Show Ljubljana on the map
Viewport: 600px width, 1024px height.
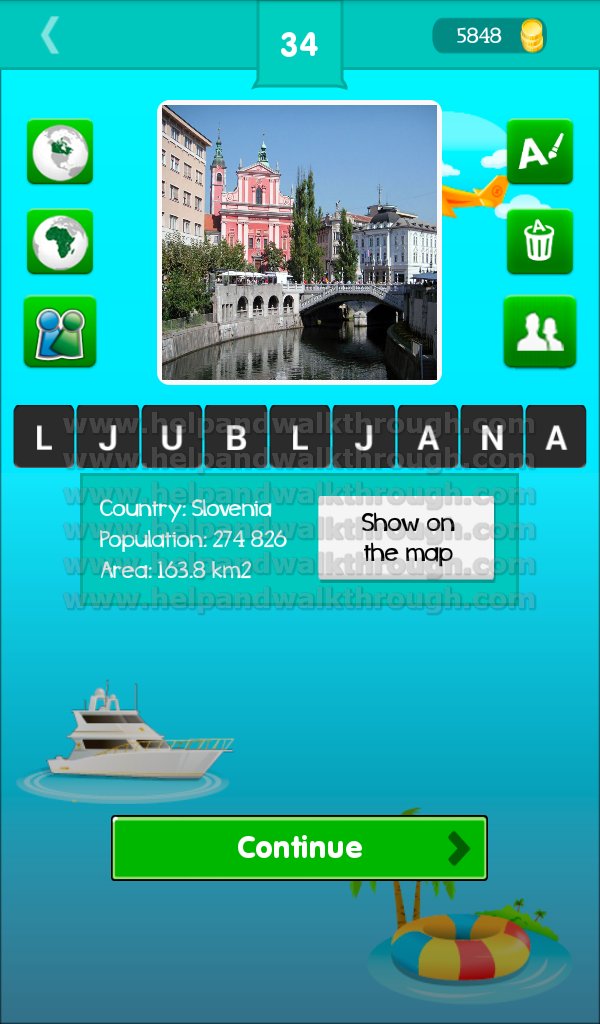pyautogui.click(x=406, y=538)
